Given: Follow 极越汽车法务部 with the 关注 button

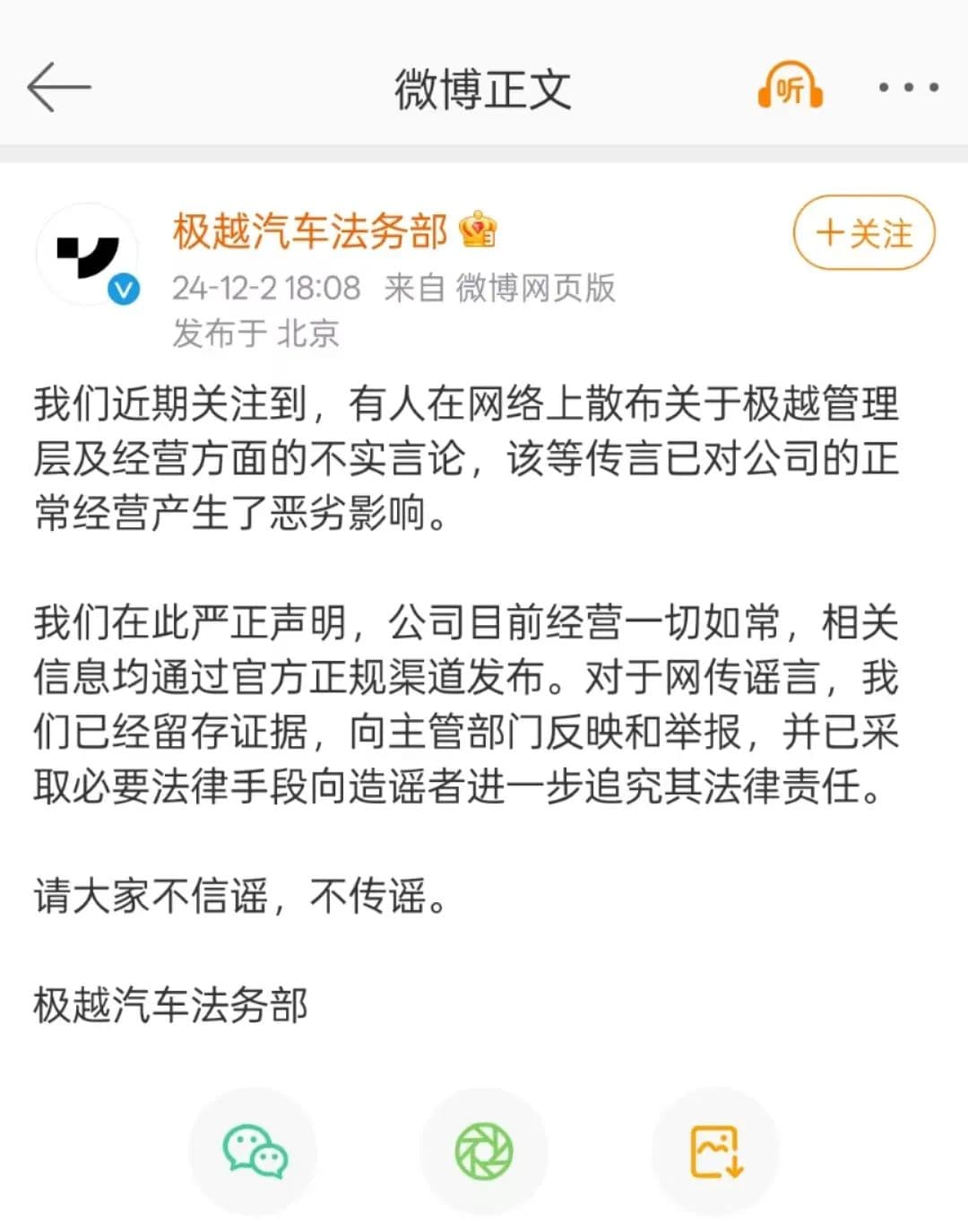Looking at the screenshot, I should pos(864,233).
